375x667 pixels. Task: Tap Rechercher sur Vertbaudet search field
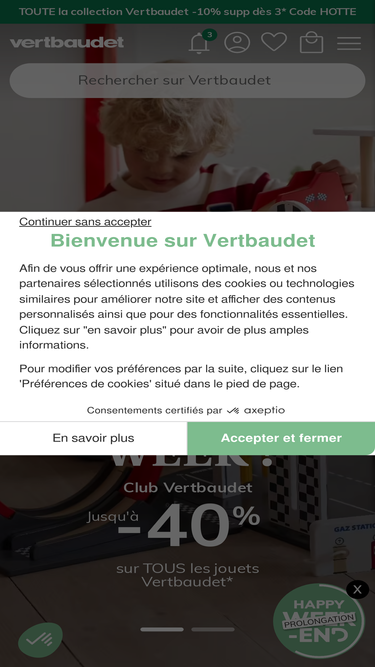[188, 80]
